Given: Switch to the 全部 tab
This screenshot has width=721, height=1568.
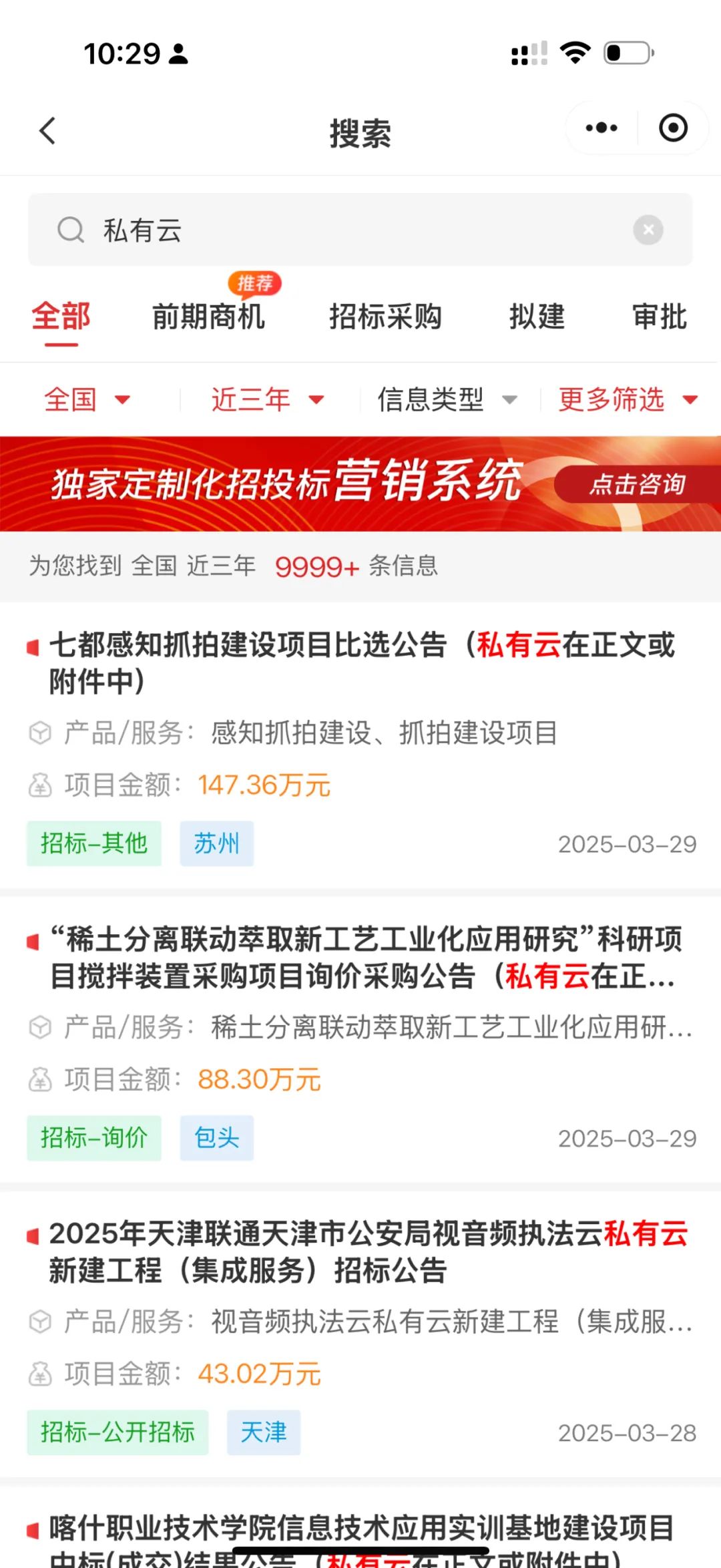Looking at the screenshot, I should tap(61, 317).
